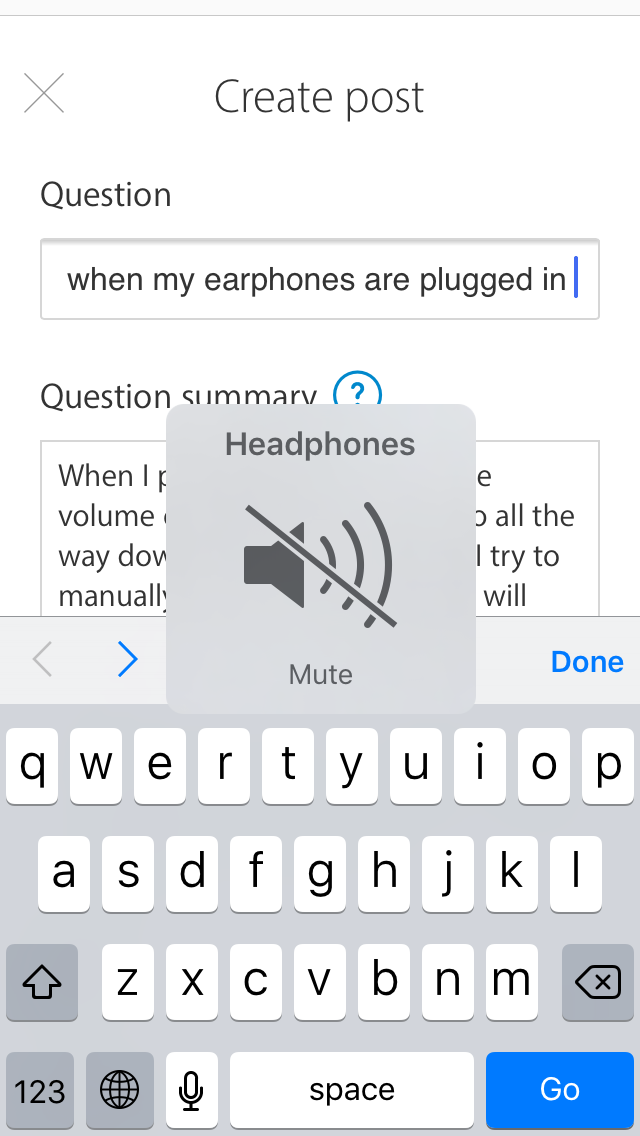
Task: Hit the blue Go key
Action: (x=560, y=1089)
